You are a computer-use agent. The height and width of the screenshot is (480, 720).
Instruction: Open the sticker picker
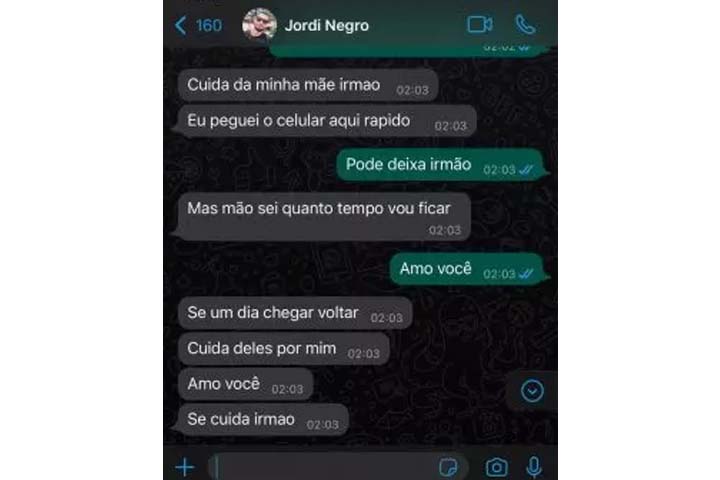point(449,467)
